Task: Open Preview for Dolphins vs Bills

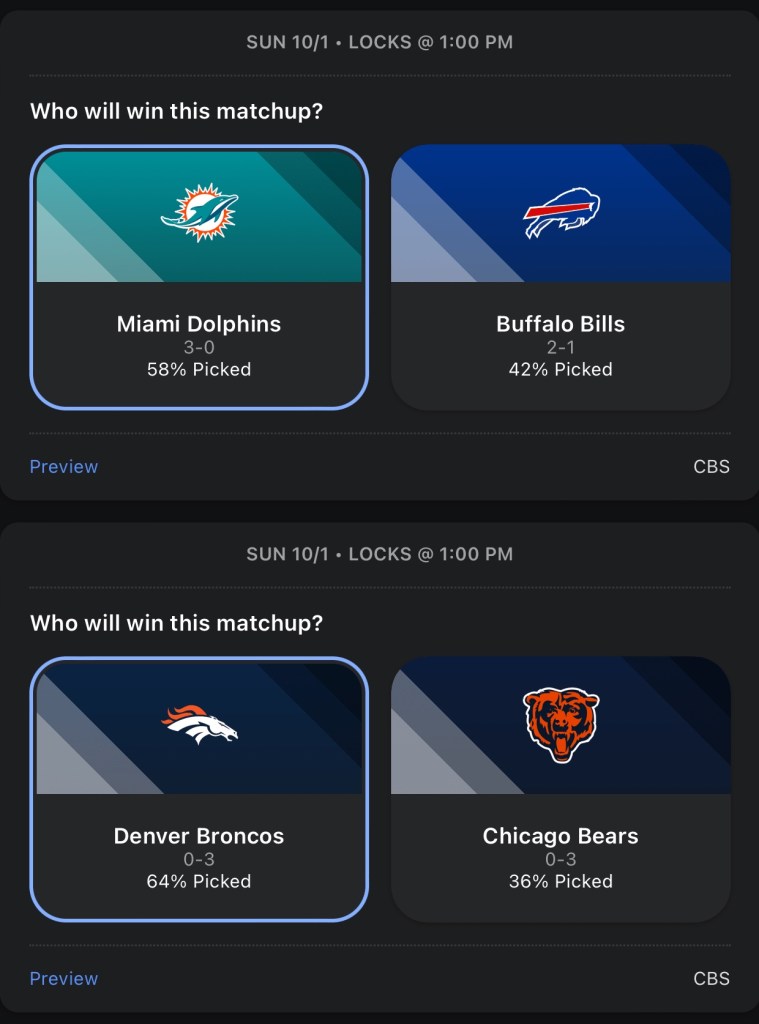Action: [x=64, y=467]
